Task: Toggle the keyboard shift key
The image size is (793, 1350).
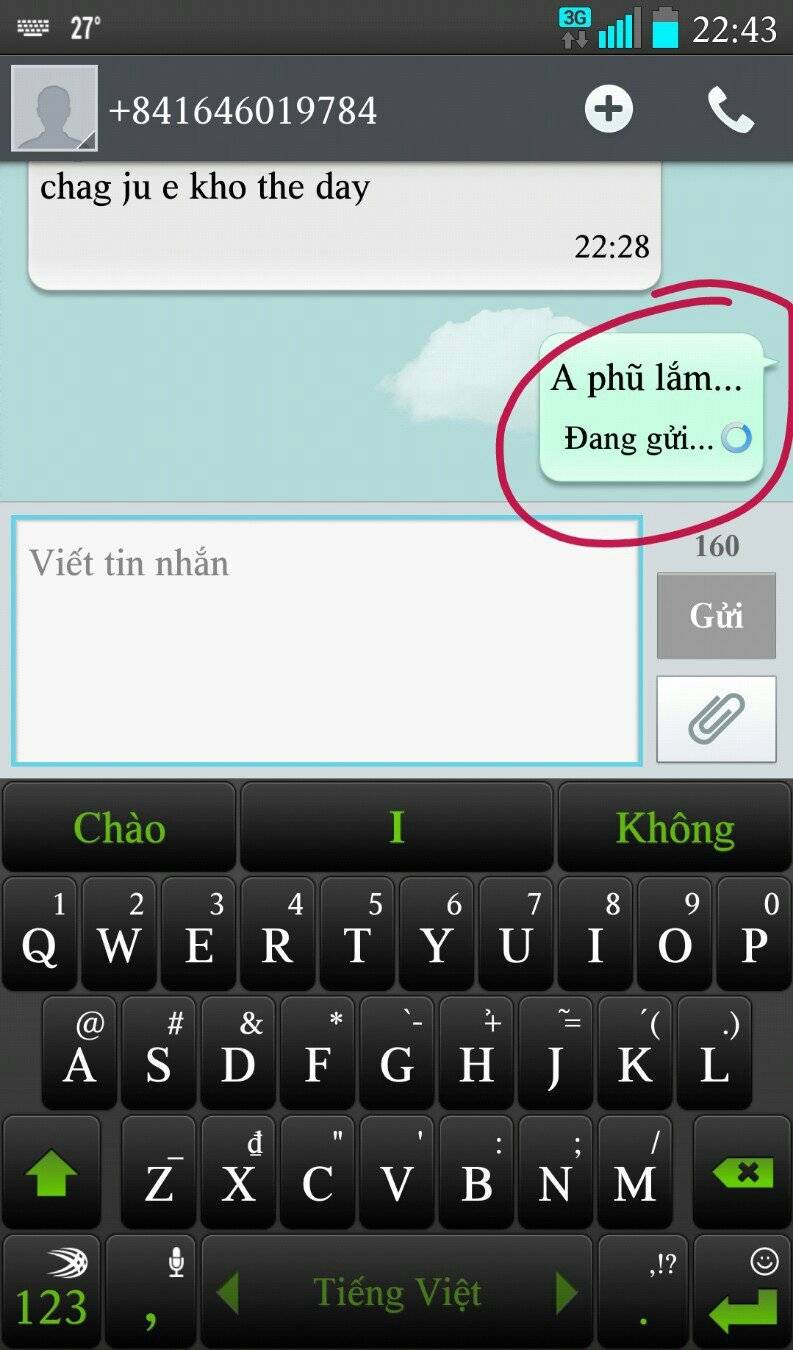Action: pos(50,1174)
